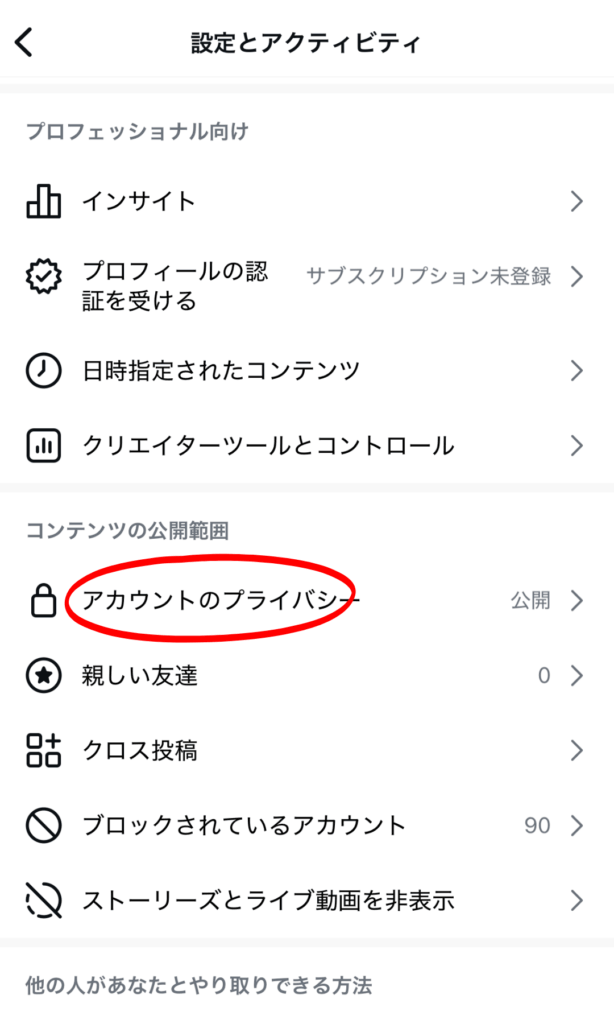Go back using the top-left arrow
The image size is (614, 1024).
pyautogui.click(x=24, y=43)
